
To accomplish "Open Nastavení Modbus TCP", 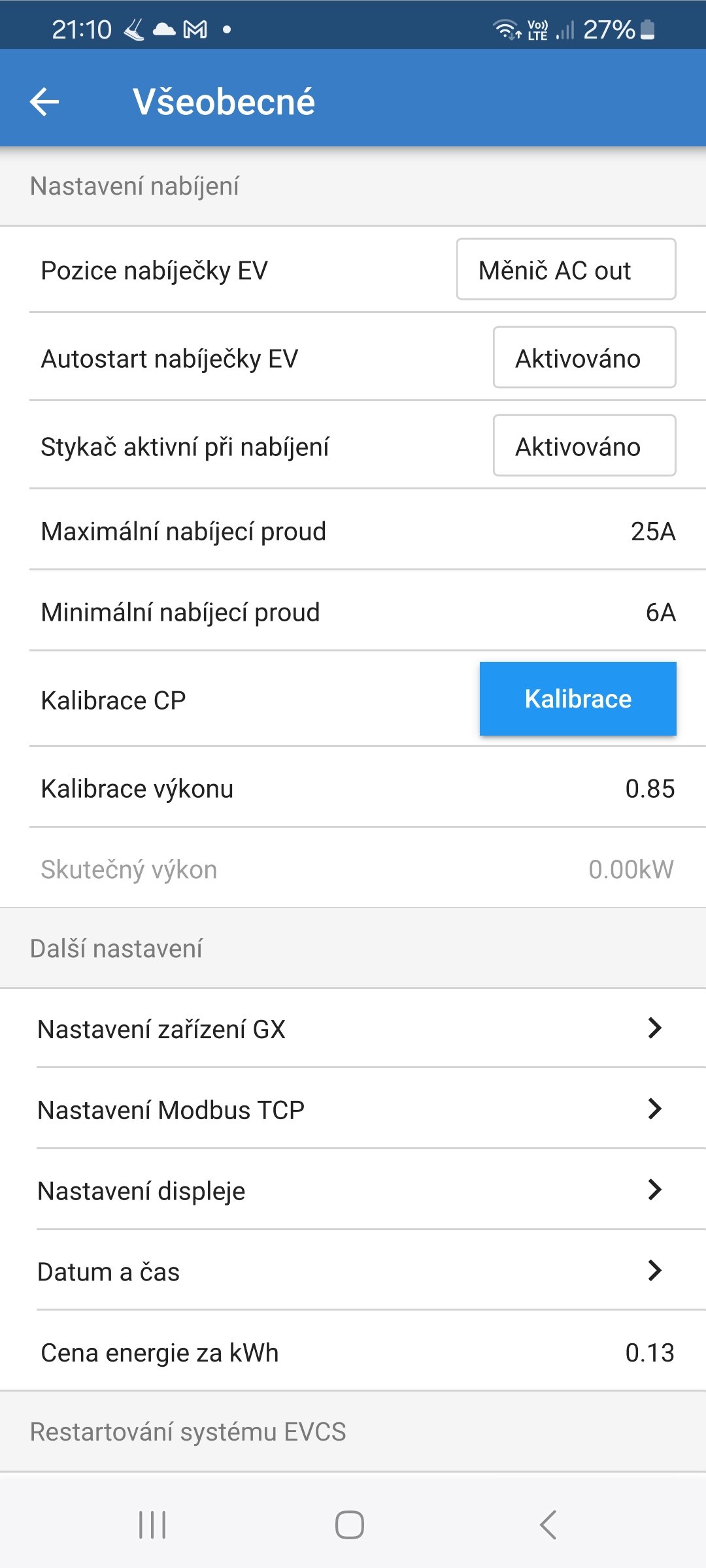I will (353, 1110).
